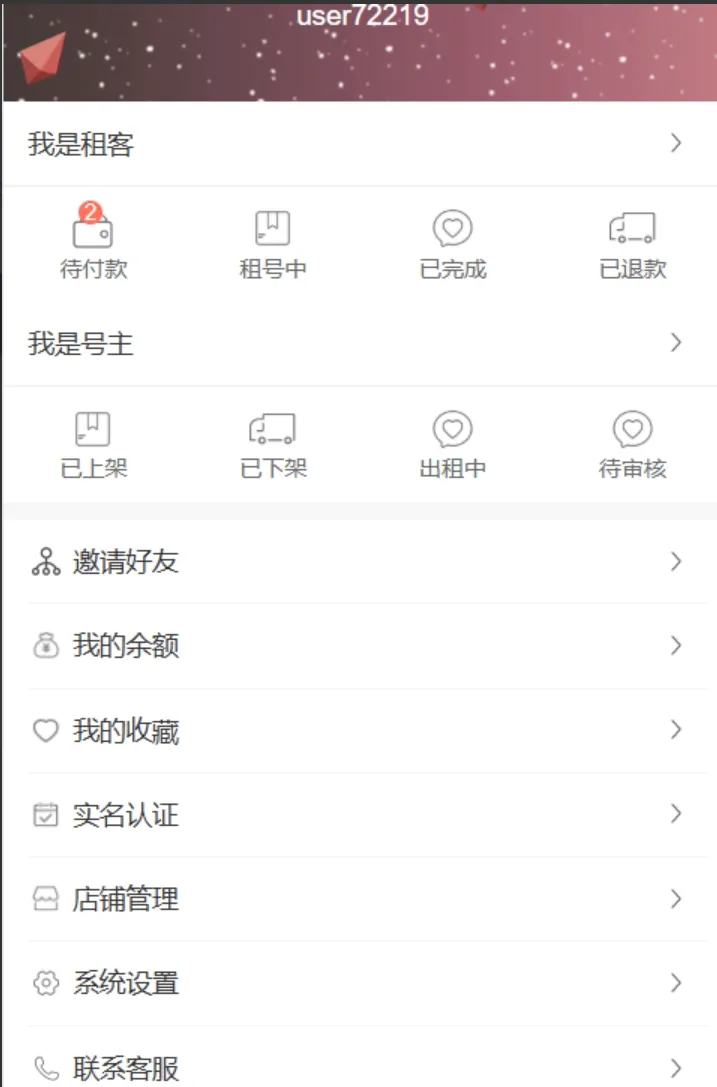
Task: Check 待审核 accounts under review
Action: click(x=632, y=445)
